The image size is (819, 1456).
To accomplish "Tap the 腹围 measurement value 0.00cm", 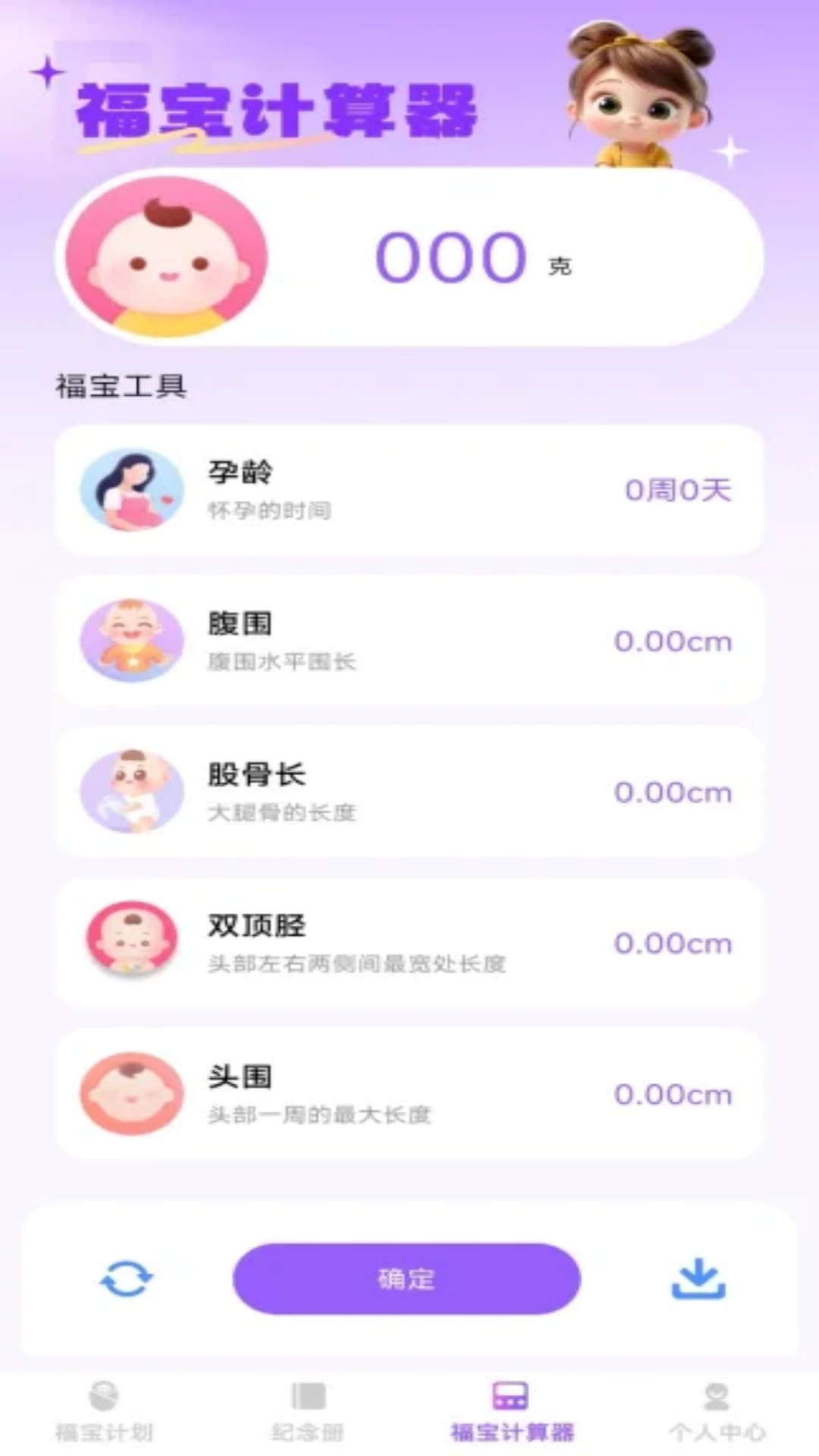I will (x=672, y=642).
